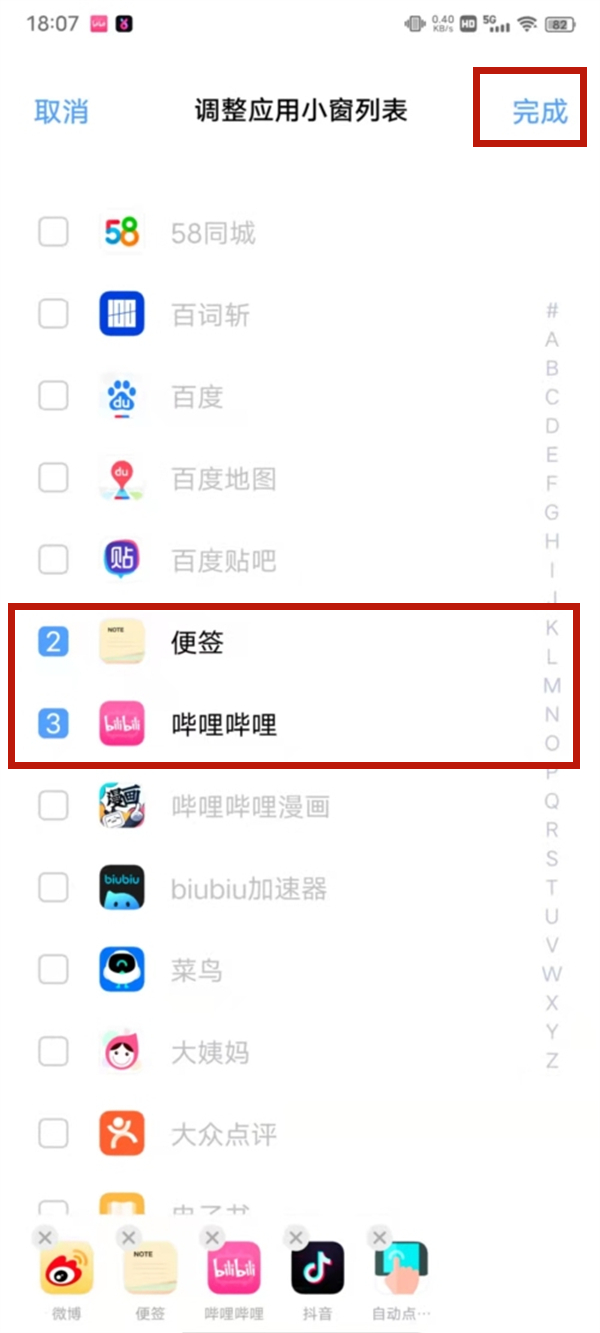This screenshot has width=600, height=1333.
Task: Jump to letter D in the index
Action: pyautogui.click(x=552, y=426)
